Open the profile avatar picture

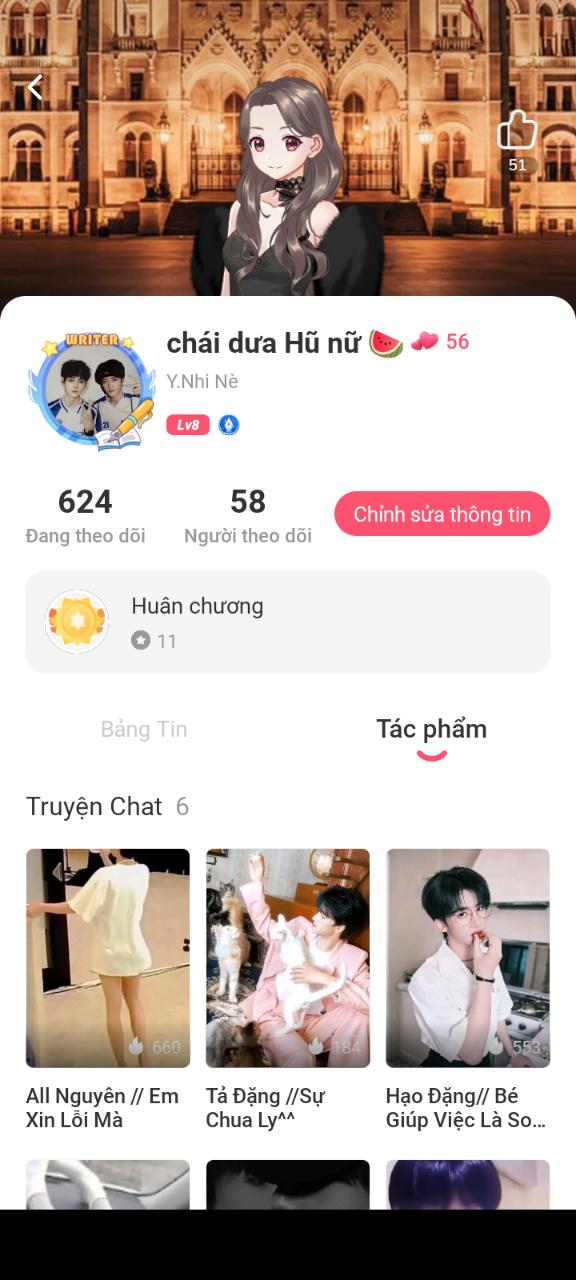92,391
